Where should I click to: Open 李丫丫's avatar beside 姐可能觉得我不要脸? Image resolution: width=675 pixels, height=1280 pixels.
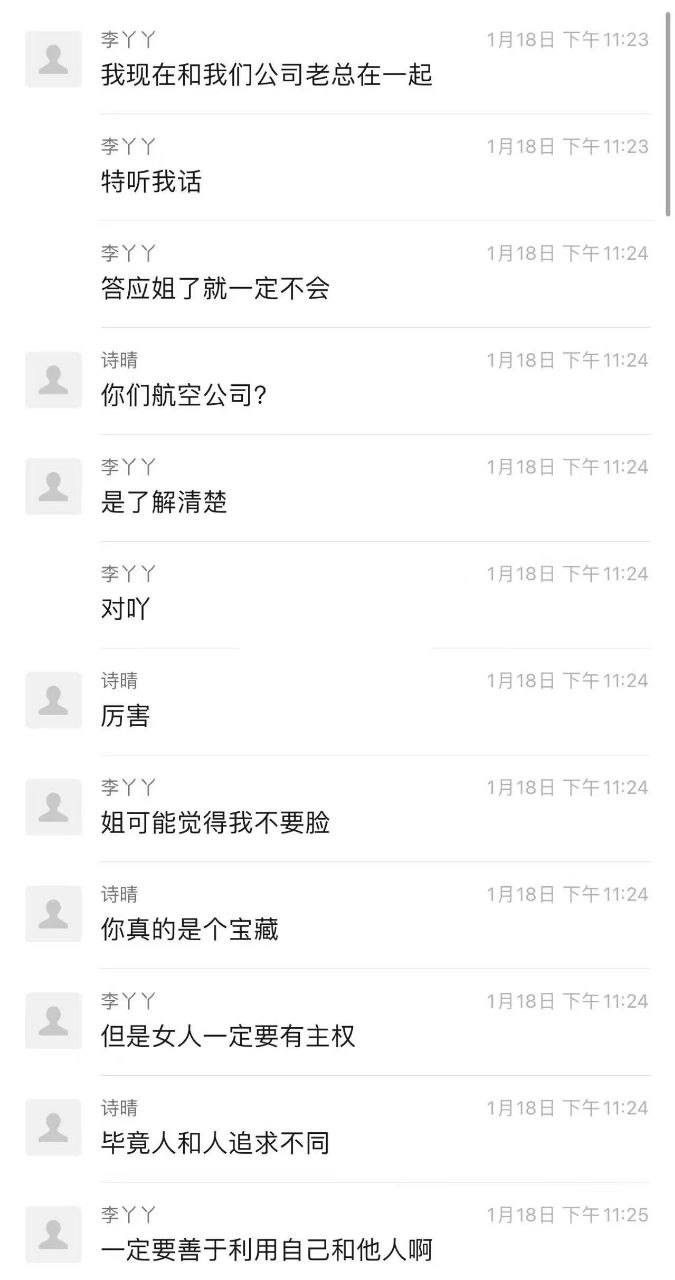pyautogui.click(x=53, y=807)
